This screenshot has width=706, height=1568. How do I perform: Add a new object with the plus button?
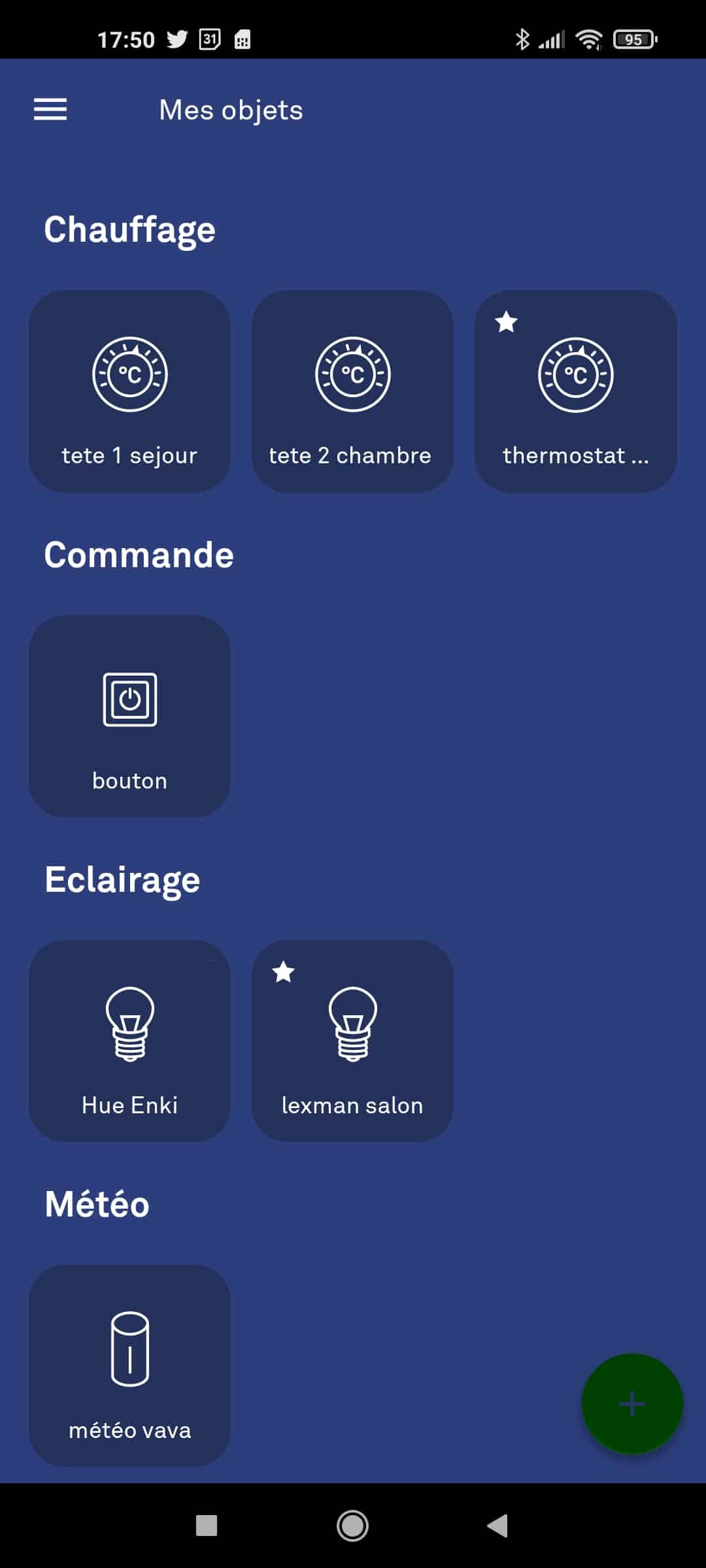[x=632, y=1404]
